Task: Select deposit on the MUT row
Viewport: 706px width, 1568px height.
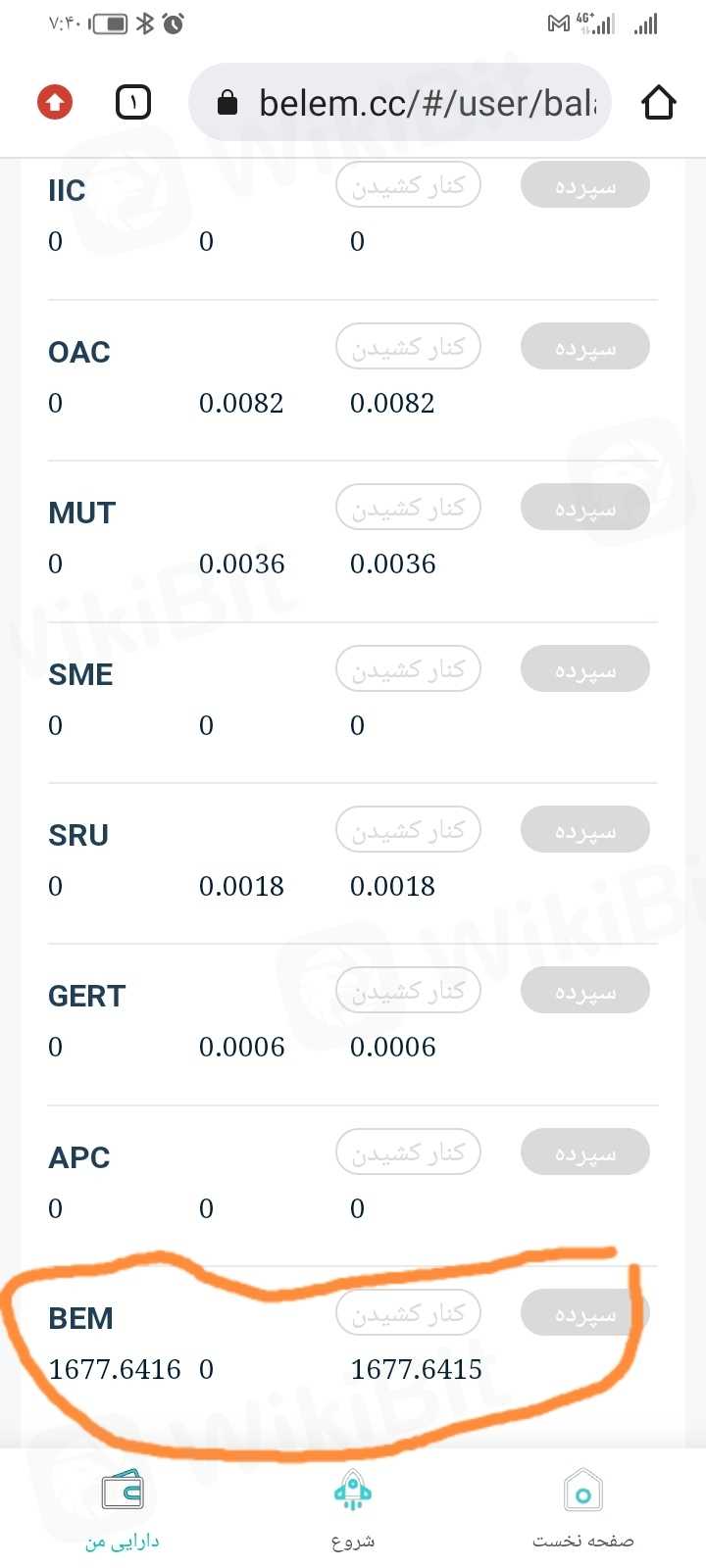Action: click(584, 508)
